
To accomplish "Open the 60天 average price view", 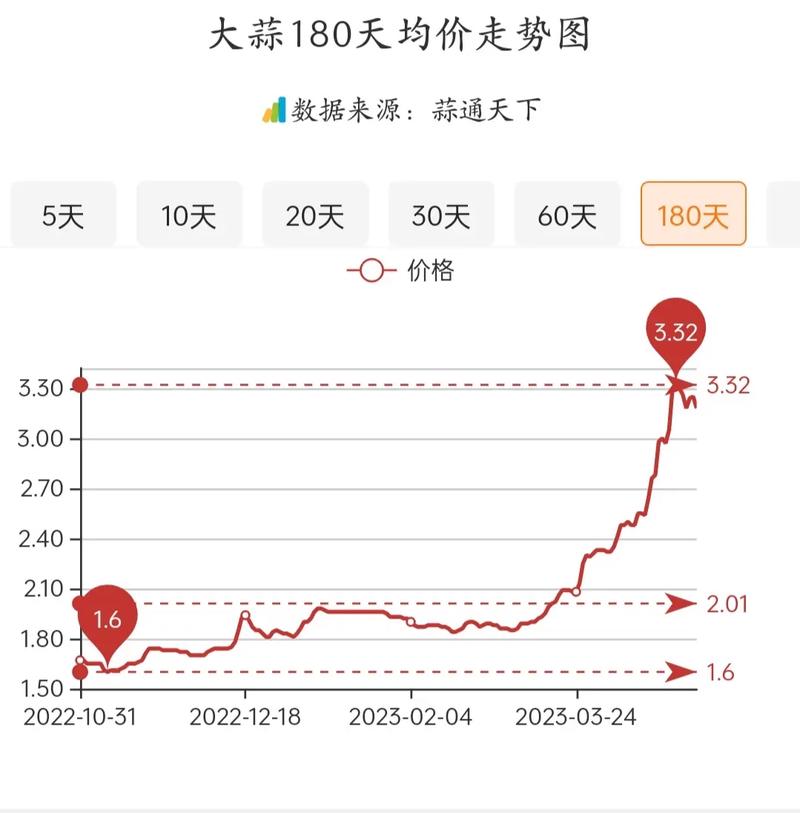I will tap(568, 212).
